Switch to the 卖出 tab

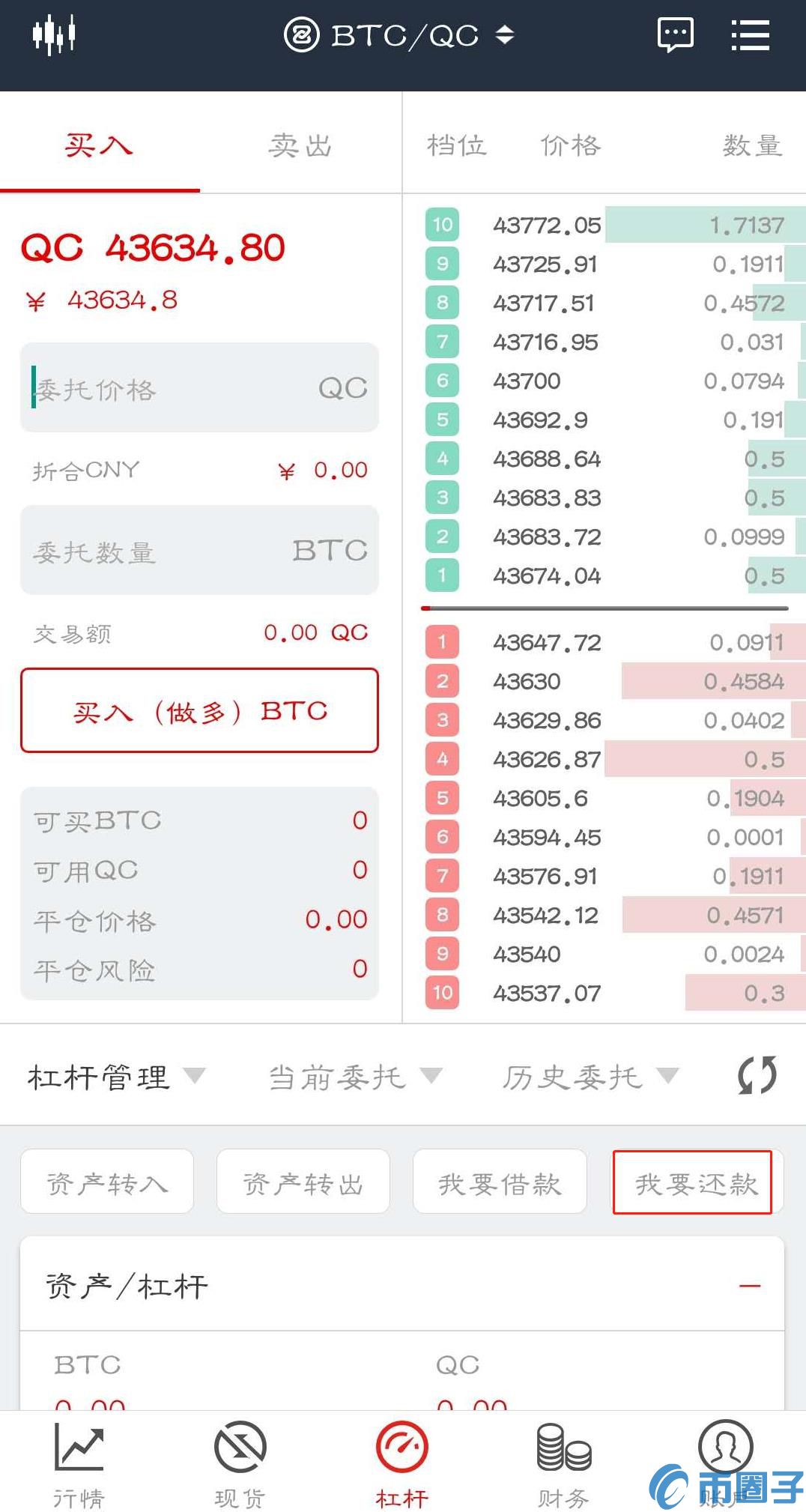(300, 145)
